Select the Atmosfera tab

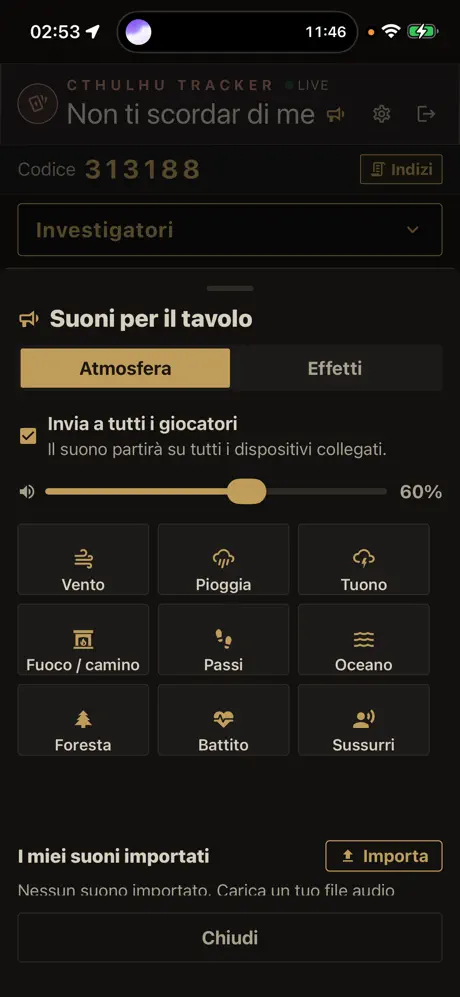click(x=125, y=368)
